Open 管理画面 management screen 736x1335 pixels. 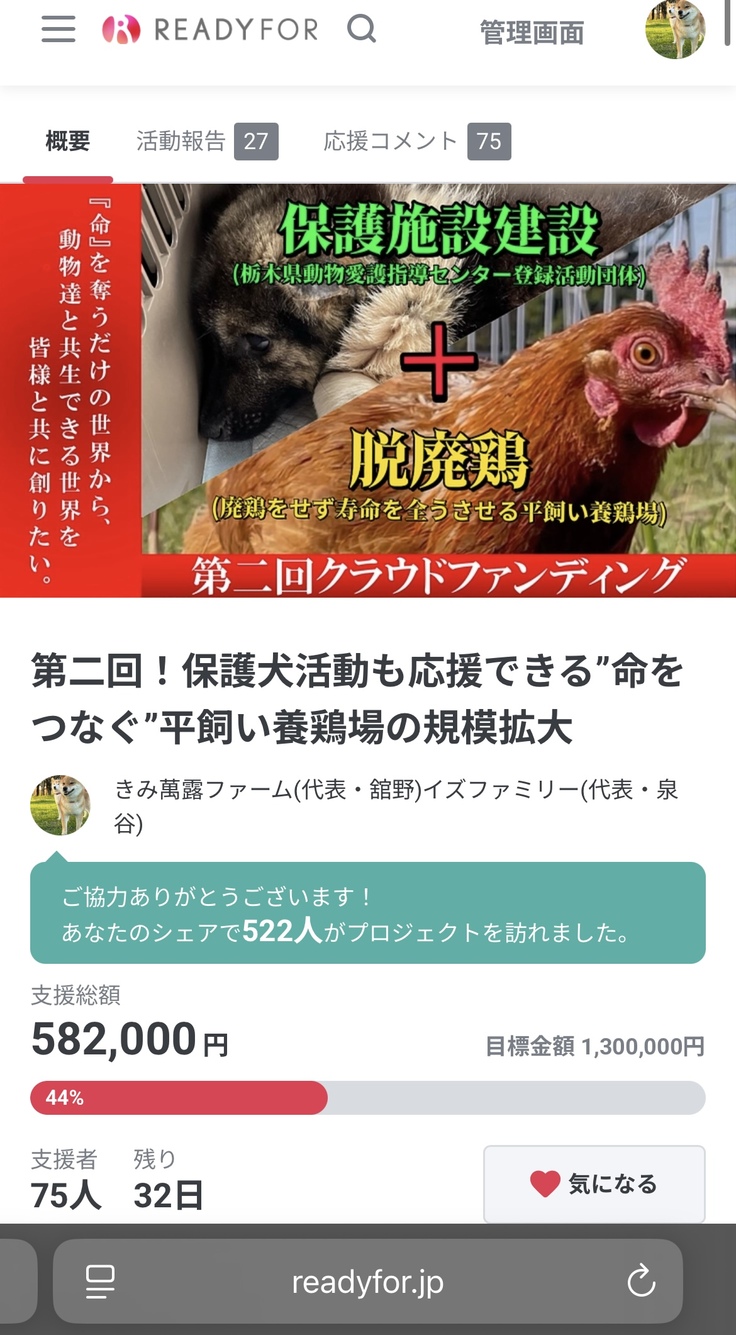coord(532,33)
